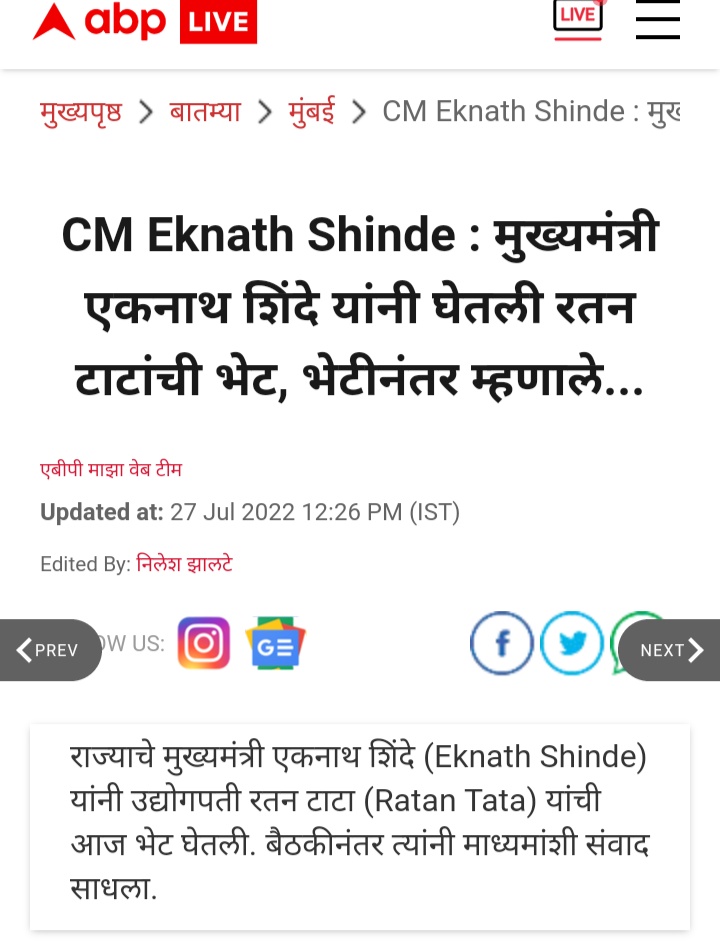Go to the ABP Live homepage
This screenshot has height=951, width=720.
pos(144,22)
